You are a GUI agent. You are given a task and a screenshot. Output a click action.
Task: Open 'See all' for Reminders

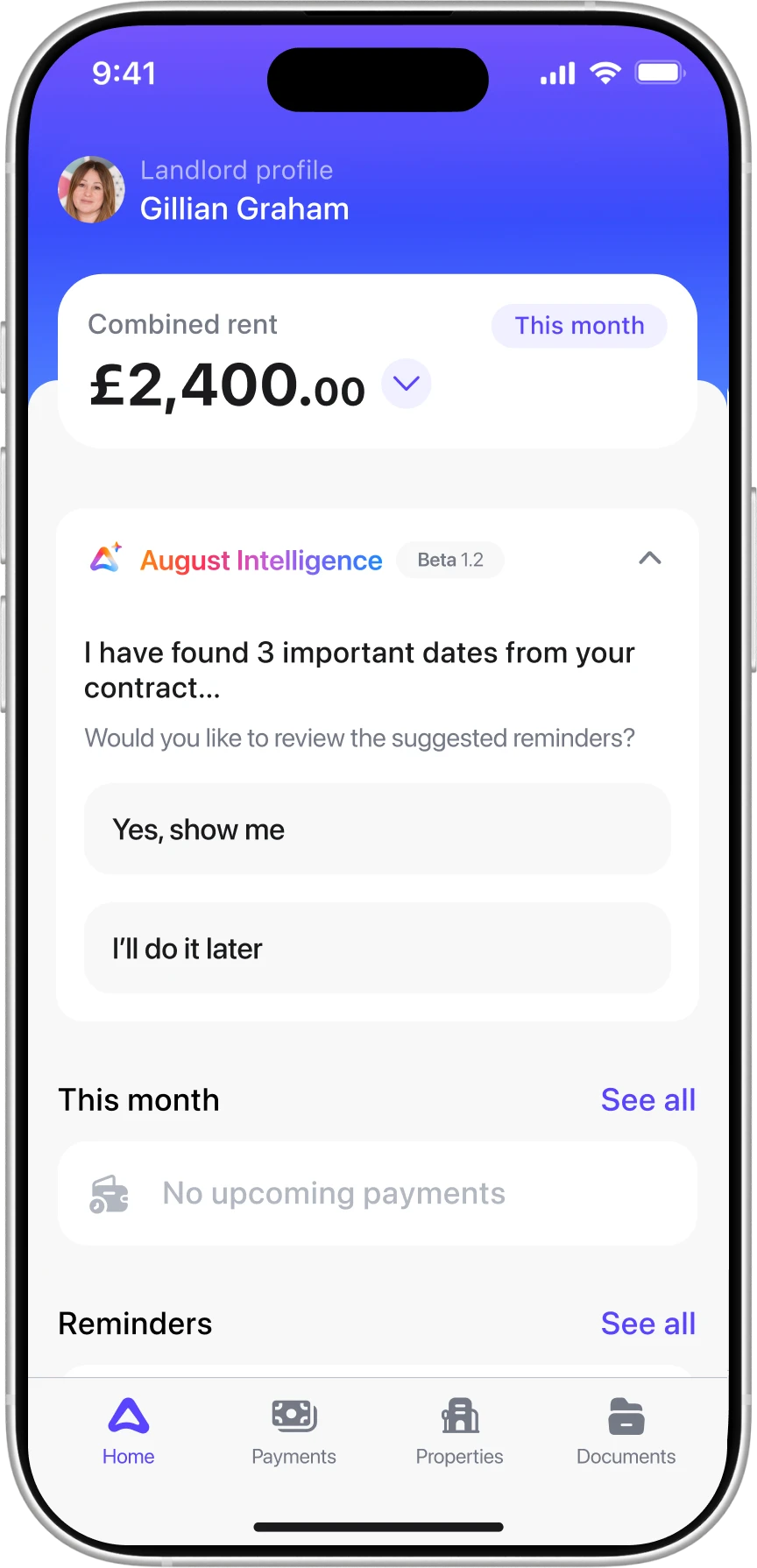click(648, 1324)
